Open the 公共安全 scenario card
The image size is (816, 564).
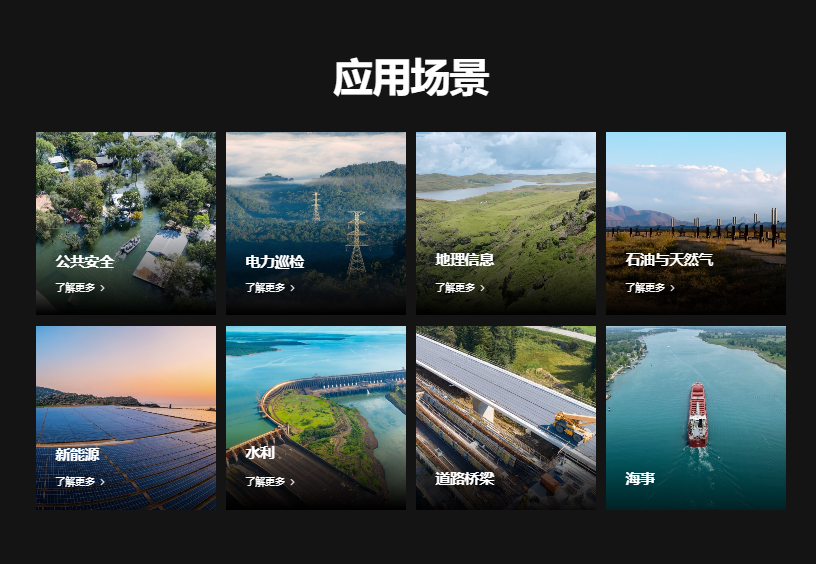coord(125,222)
